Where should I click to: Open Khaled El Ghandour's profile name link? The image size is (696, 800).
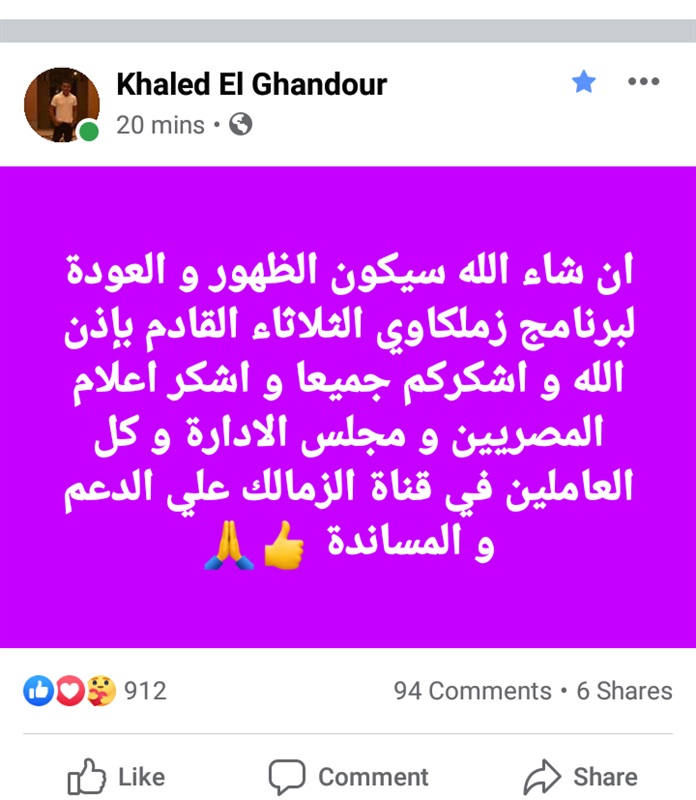point(251,85)
